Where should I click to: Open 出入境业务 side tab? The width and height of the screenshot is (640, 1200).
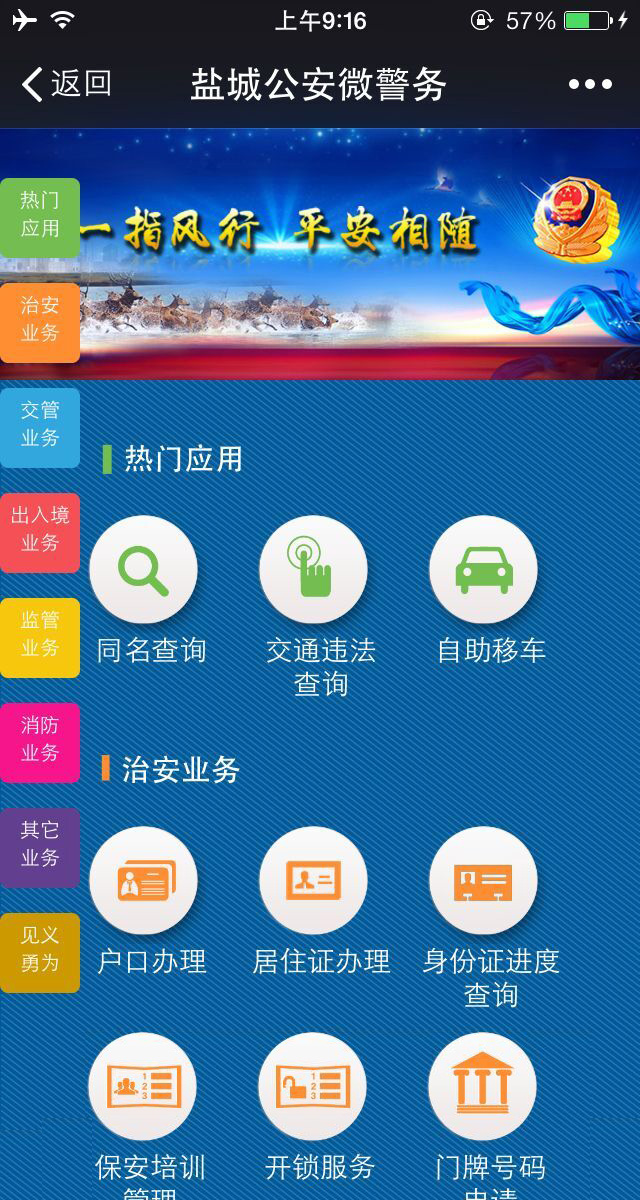click(x=40, y=531)
